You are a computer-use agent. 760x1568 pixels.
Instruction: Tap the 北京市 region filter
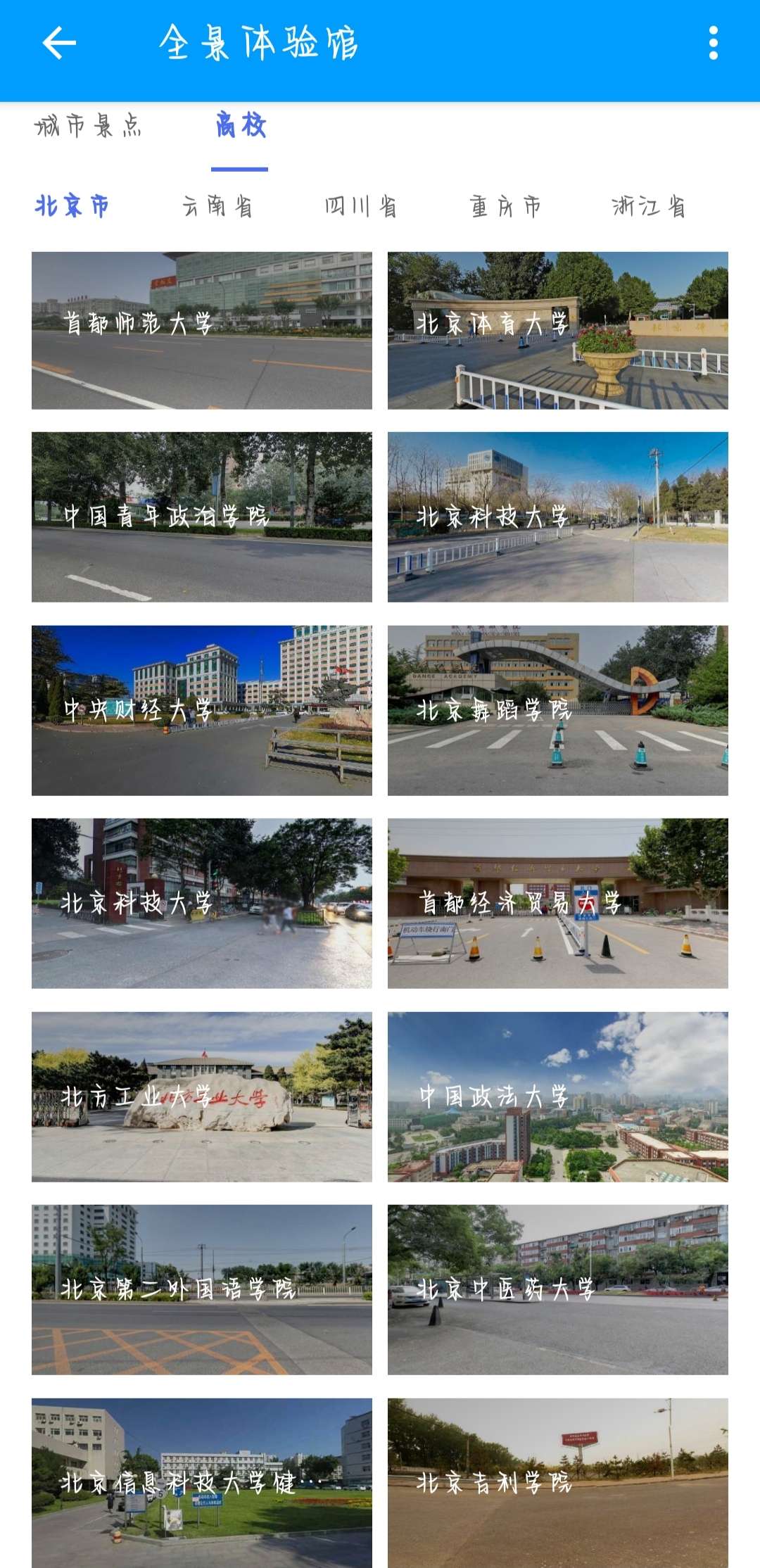pos(72,206)
